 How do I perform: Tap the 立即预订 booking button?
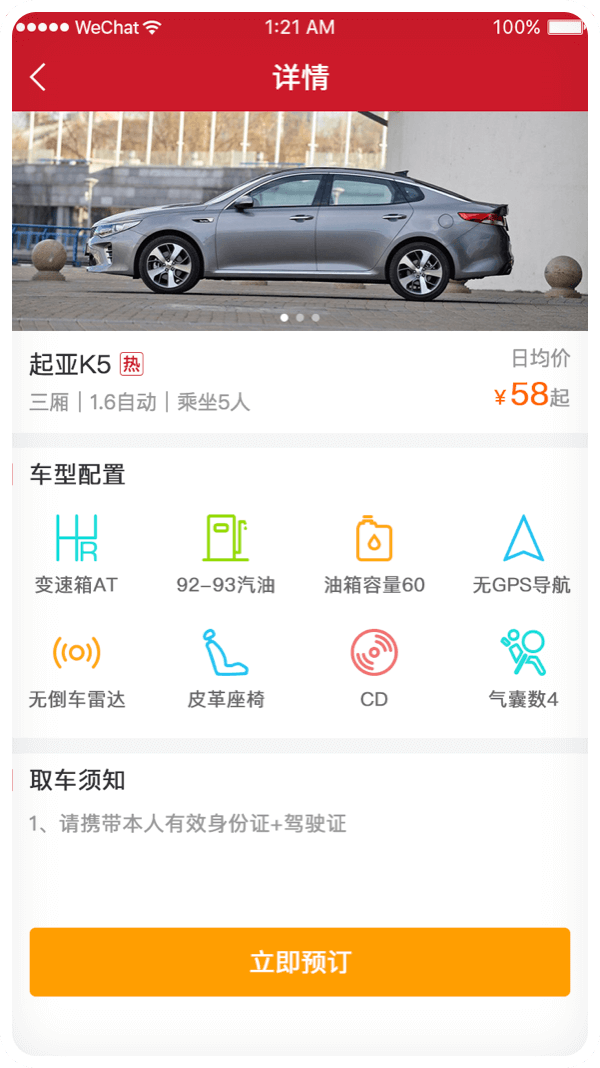coord(299,962)
